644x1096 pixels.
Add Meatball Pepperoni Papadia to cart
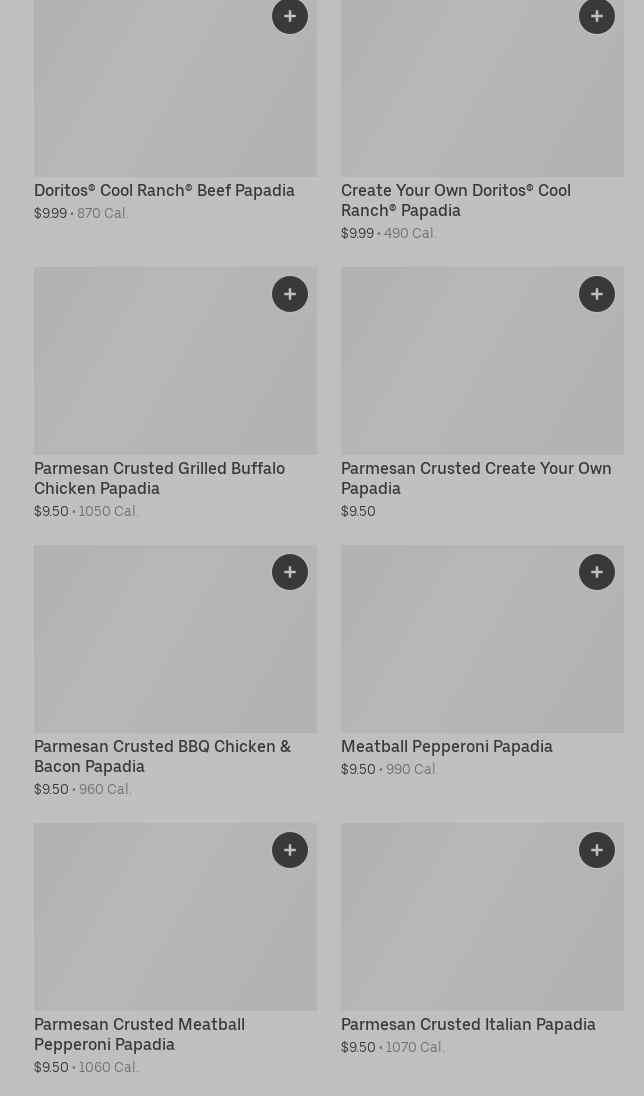597,572
